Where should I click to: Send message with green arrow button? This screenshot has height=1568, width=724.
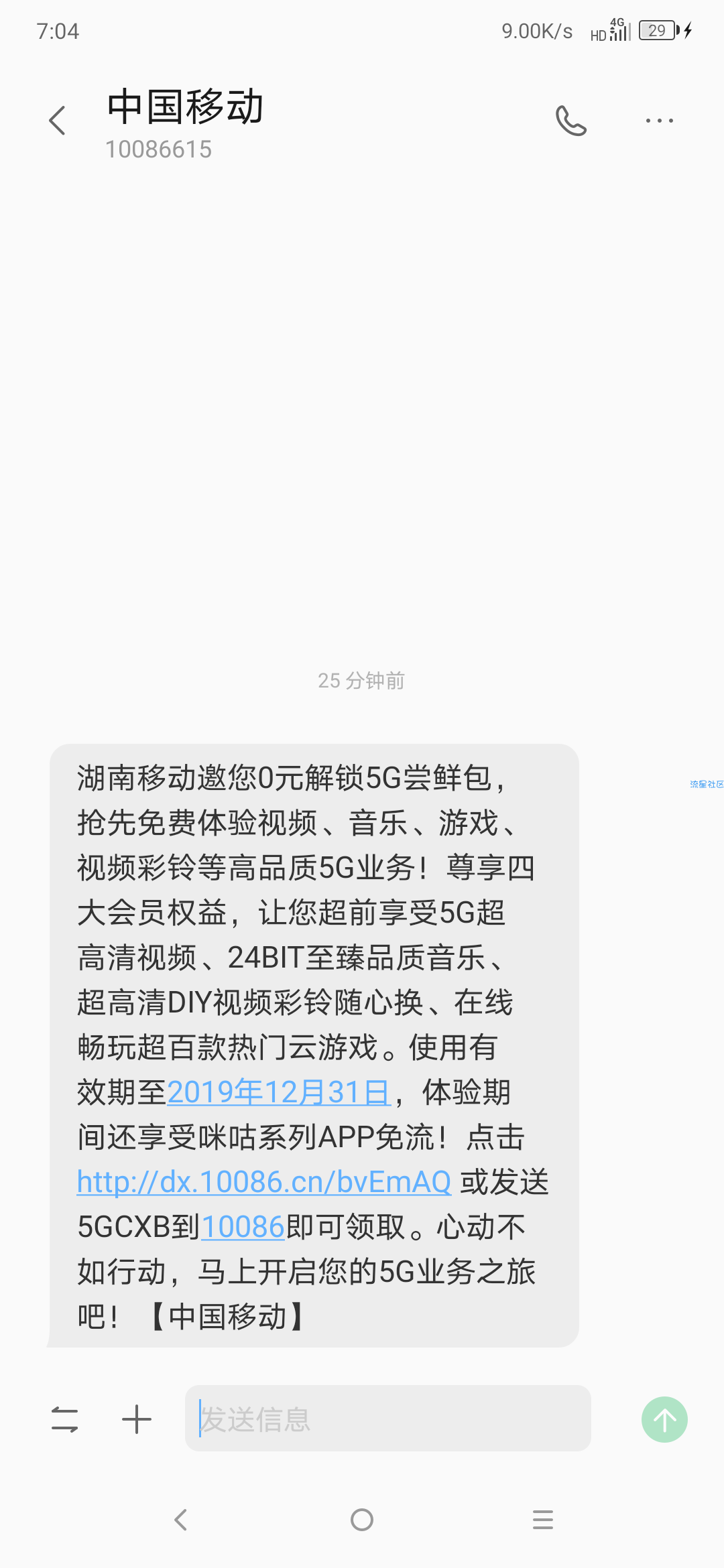(x=664, y=1419)
